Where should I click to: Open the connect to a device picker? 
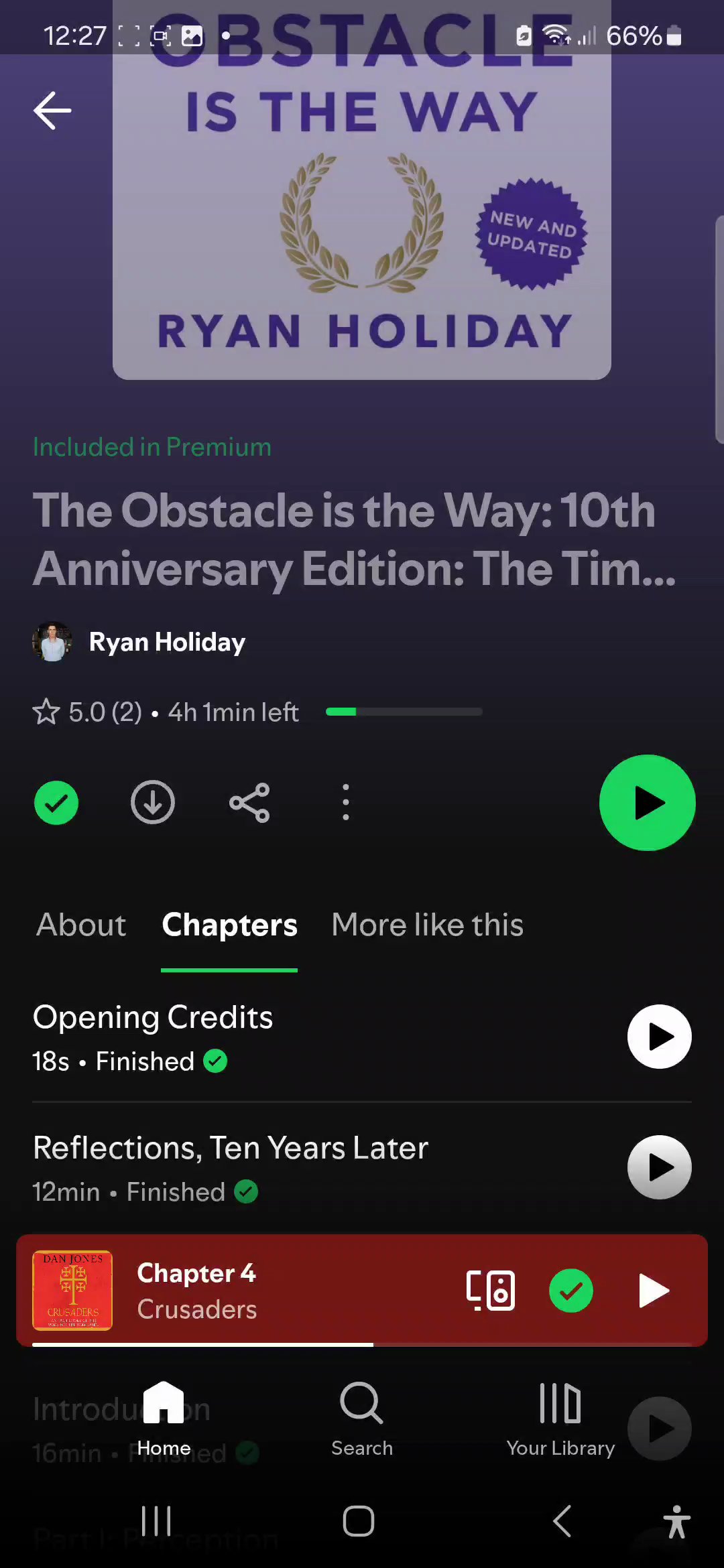(491, 1290)
